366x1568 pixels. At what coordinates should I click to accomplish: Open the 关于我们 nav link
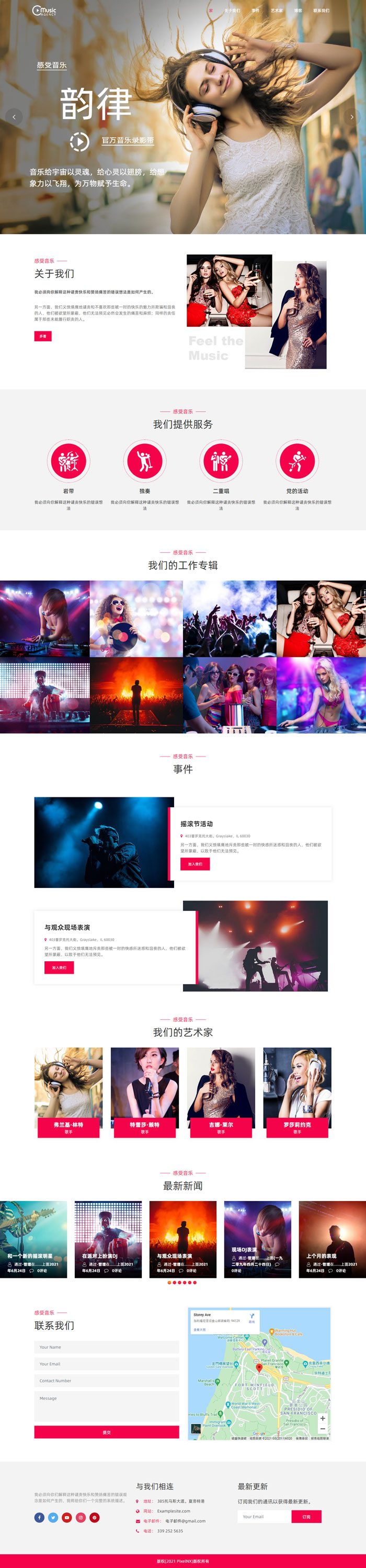tap(232, 10)
